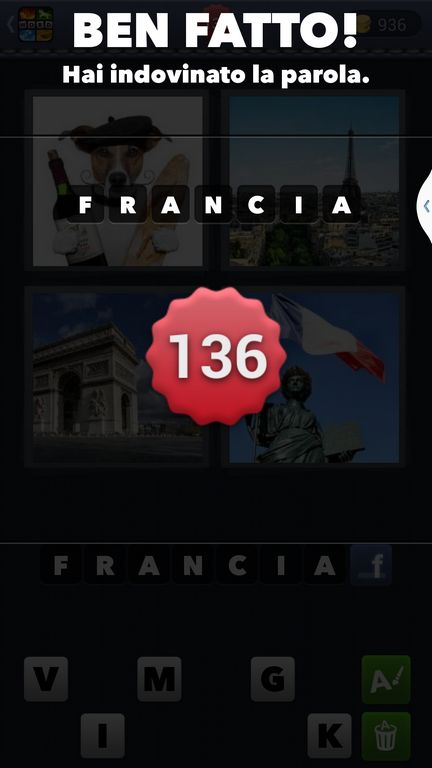Tap the letter V tile
Screen dimensions: 432x768
pyautogui.click(x=46, y=679)
